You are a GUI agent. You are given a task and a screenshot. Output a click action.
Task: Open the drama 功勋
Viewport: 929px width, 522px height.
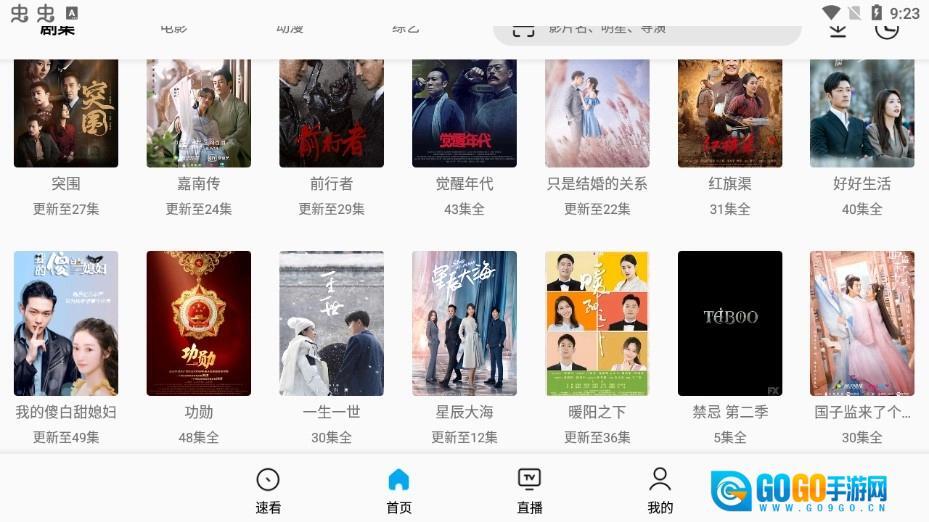[198, 323]
